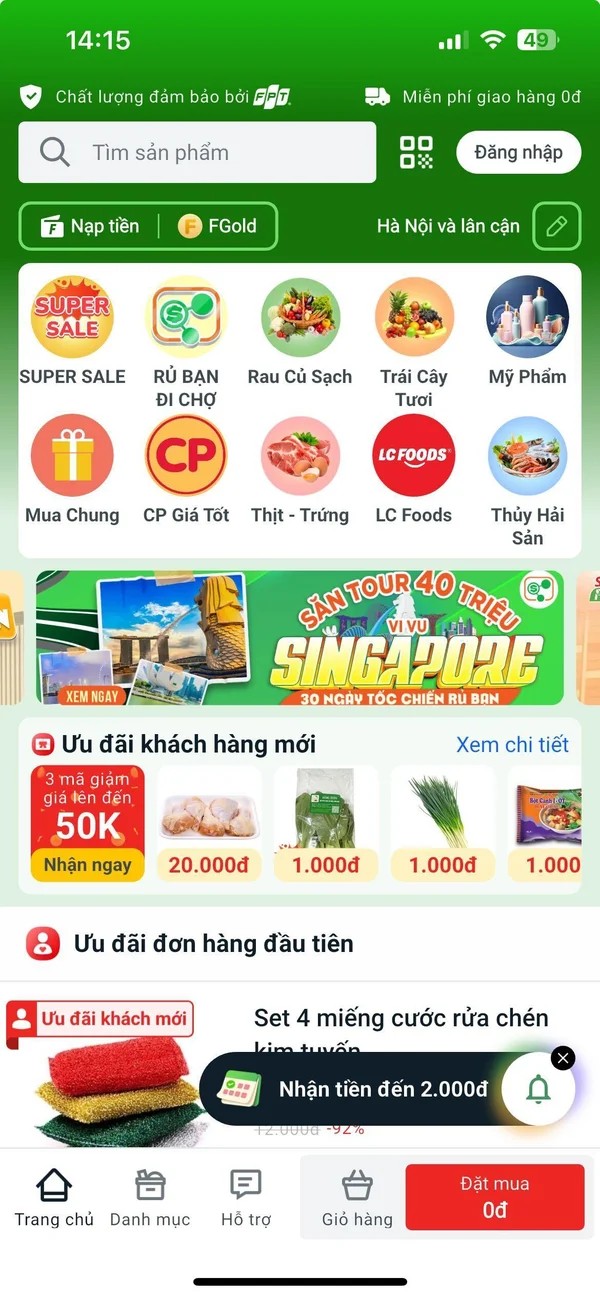Viewport: 600px width, 1298px height.
Task: Tap the red Đặt mua button
Action: [x=494, y=1197]
